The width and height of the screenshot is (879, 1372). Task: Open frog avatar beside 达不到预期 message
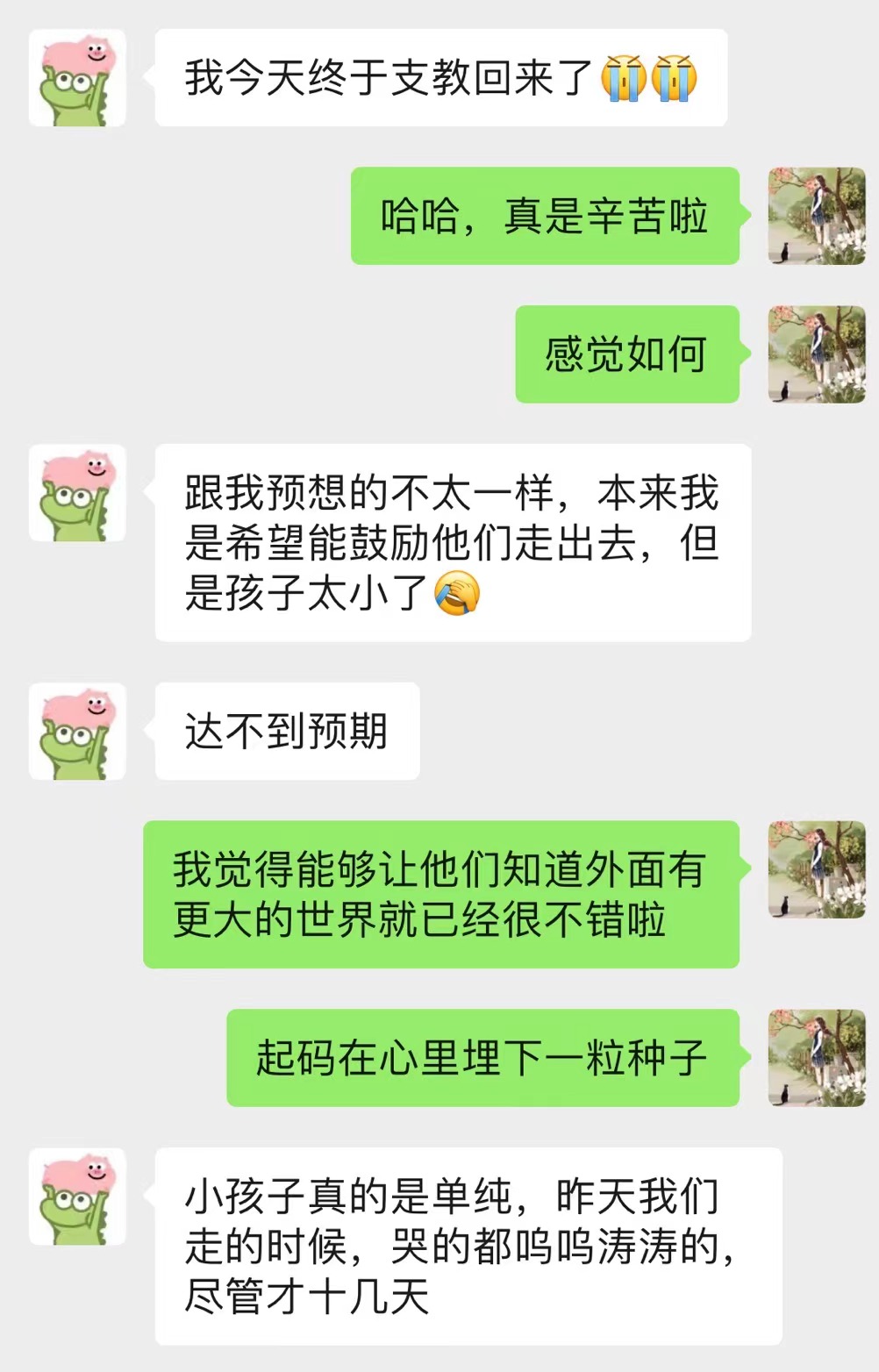(77, 732)
